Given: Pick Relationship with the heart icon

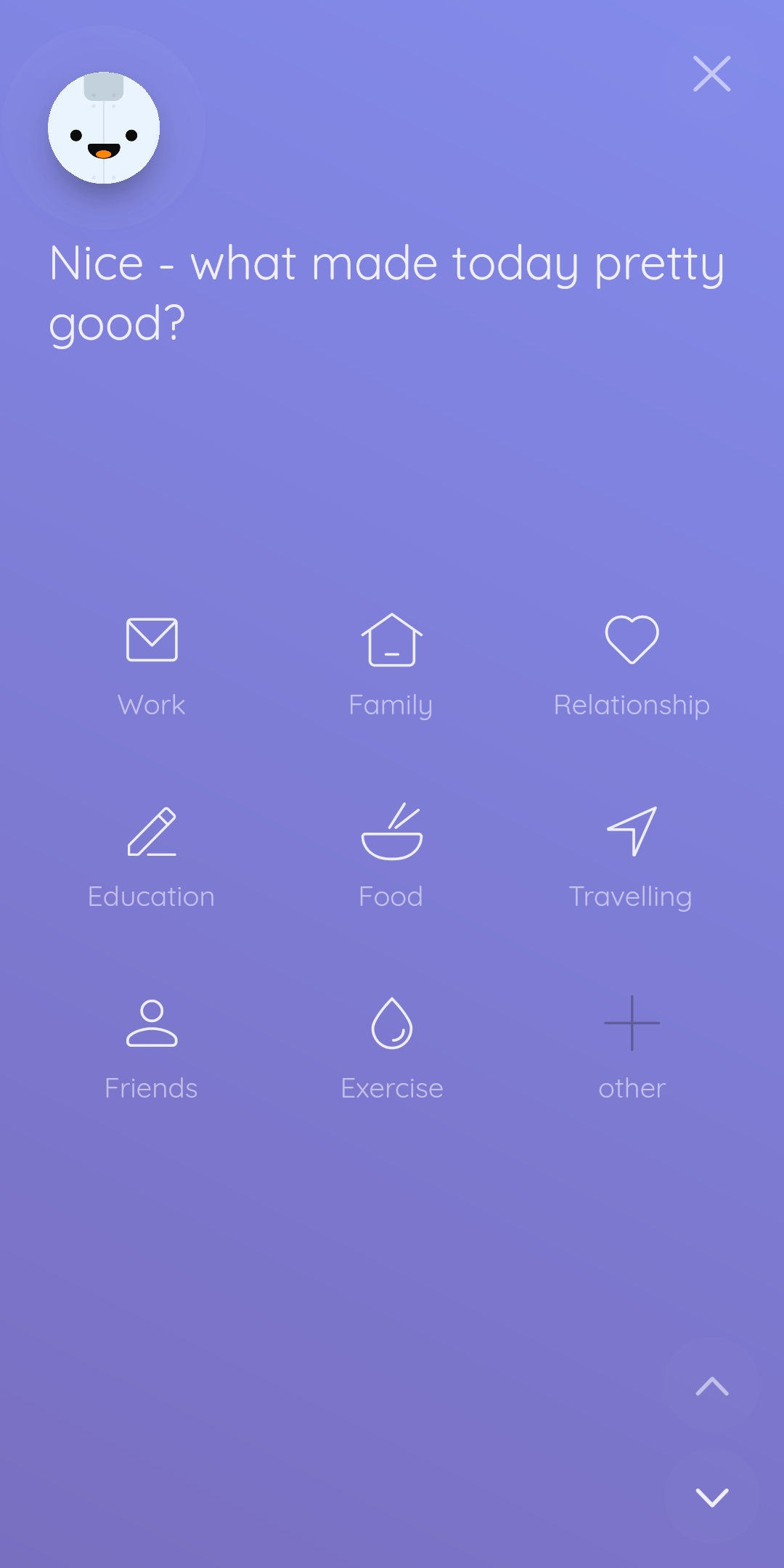Looking at the screenshot, I should coord(632,666).
